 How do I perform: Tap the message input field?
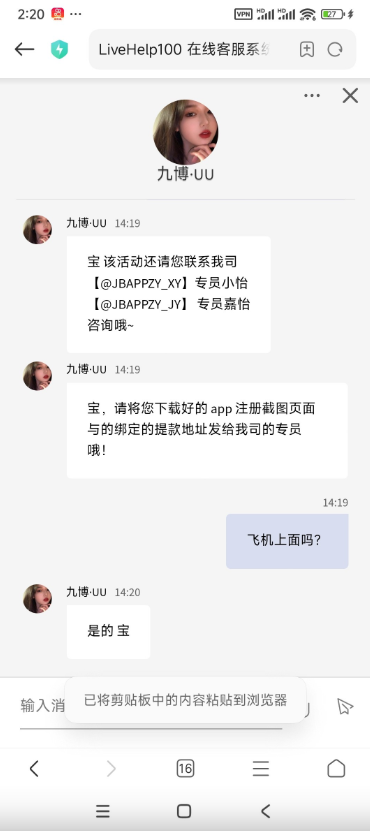(151, 706)
